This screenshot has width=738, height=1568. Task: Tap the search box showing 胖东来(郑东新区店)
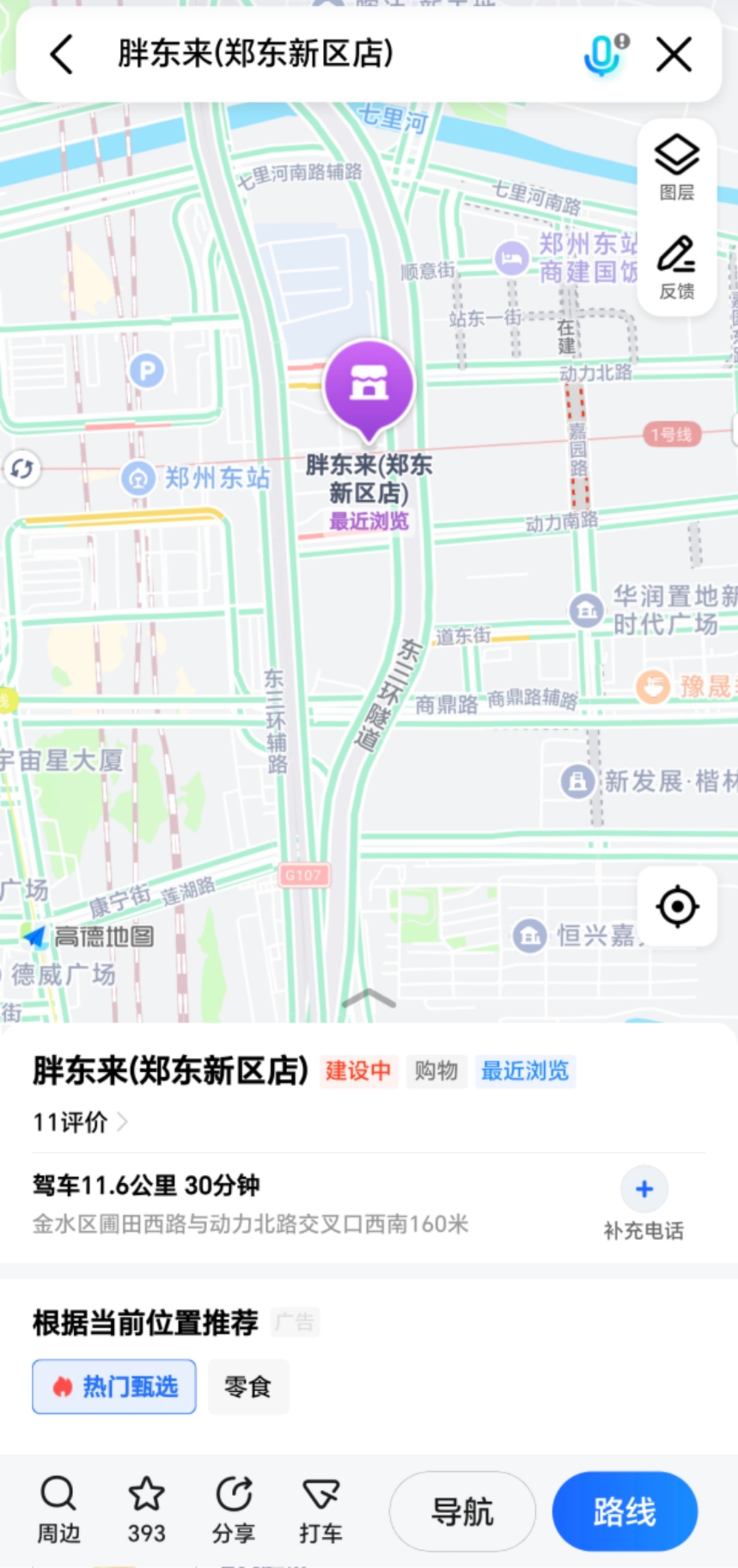tap(307, 55)
